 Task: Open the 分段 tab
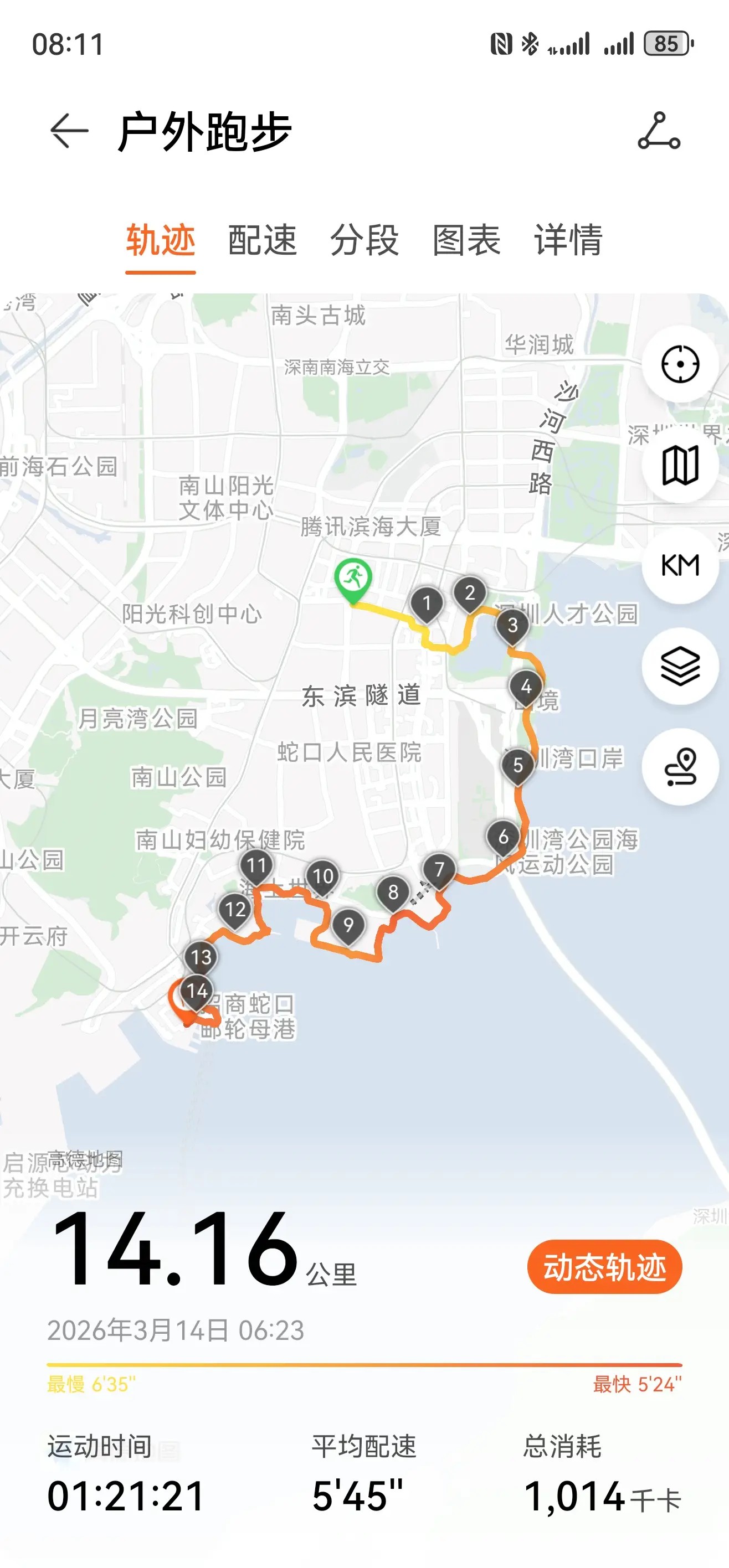(x=364, y=240)
